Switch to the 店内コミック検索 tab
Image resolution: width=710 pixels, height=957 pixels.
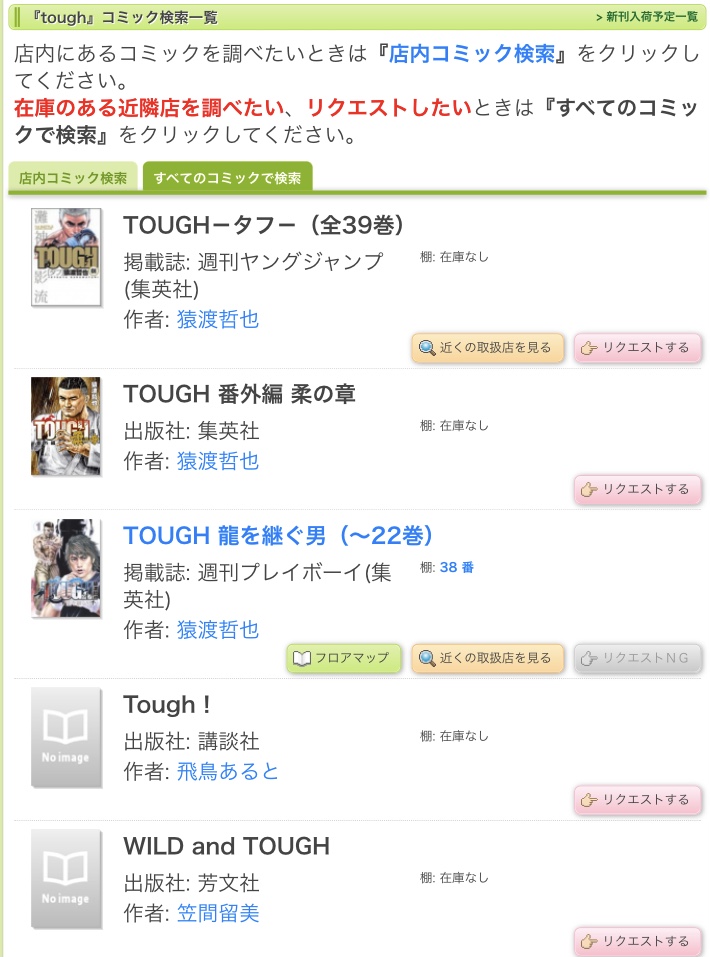point(73,178)
